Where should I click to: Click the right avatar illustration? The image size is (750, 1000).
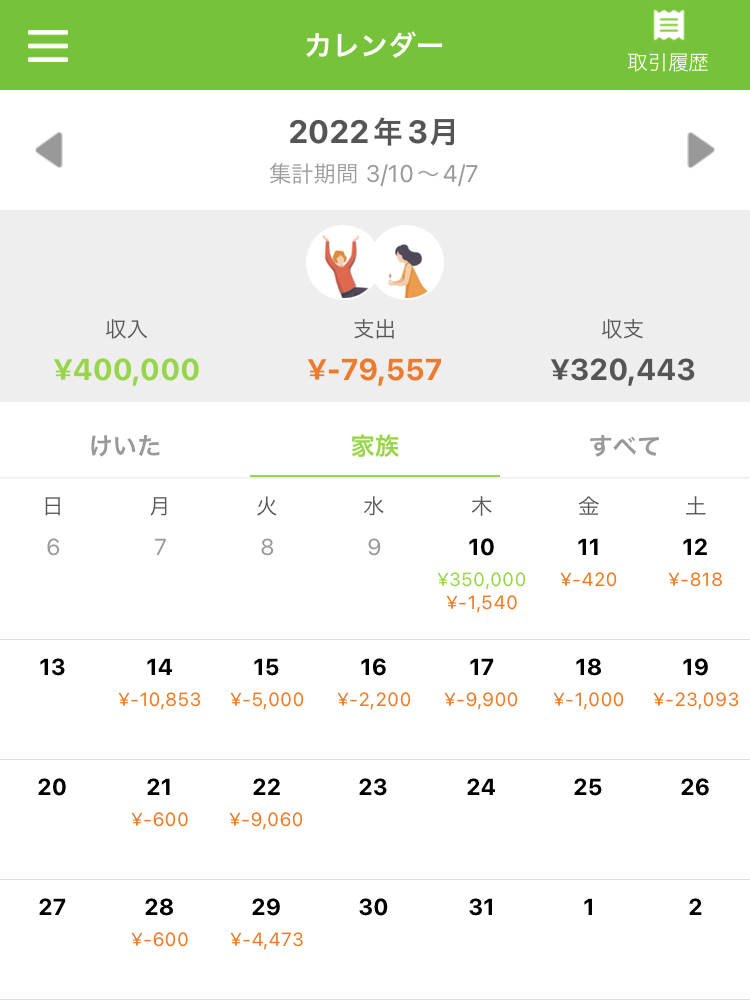tap(407, 262)
